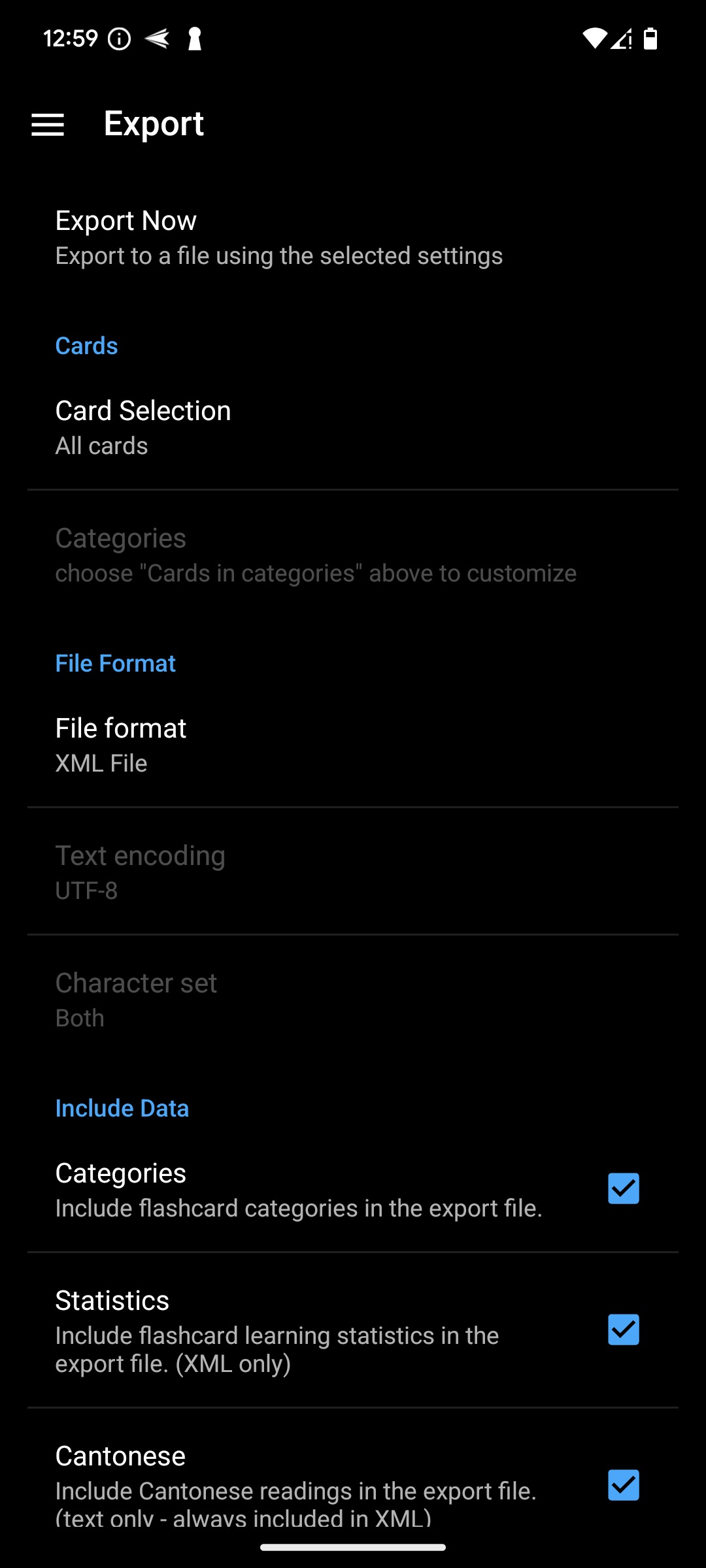Disable the Statistics checkbox
This screenshot has width=706, height=1568.
point(624,1330)
